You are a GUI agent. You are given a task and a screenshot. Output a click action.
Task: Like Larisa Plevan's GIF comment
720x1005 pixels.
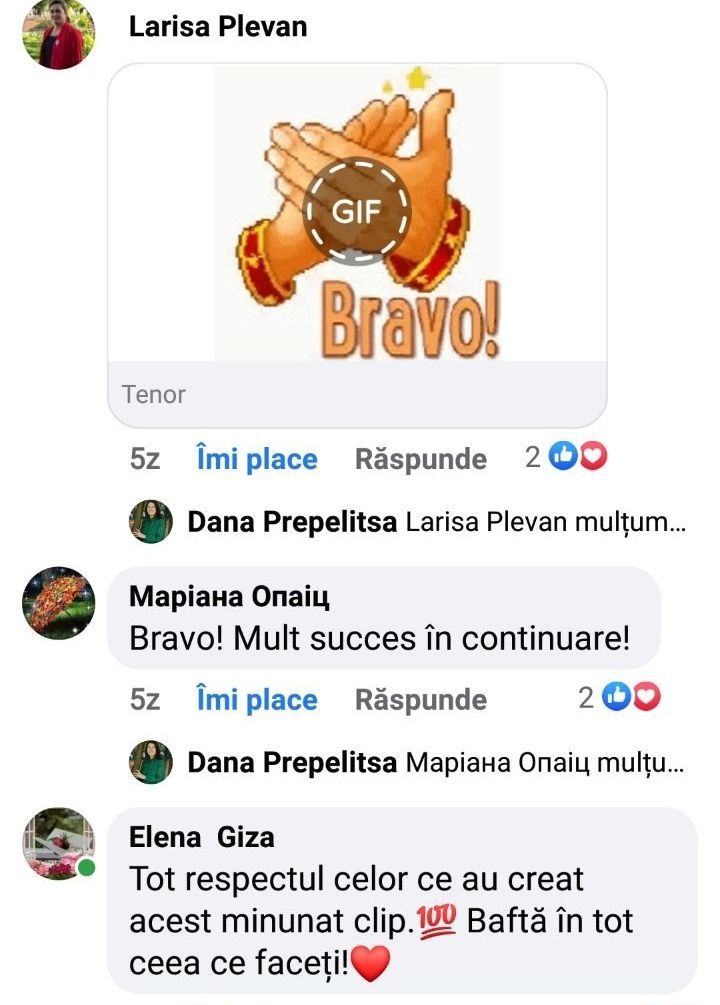coord(256,459)
